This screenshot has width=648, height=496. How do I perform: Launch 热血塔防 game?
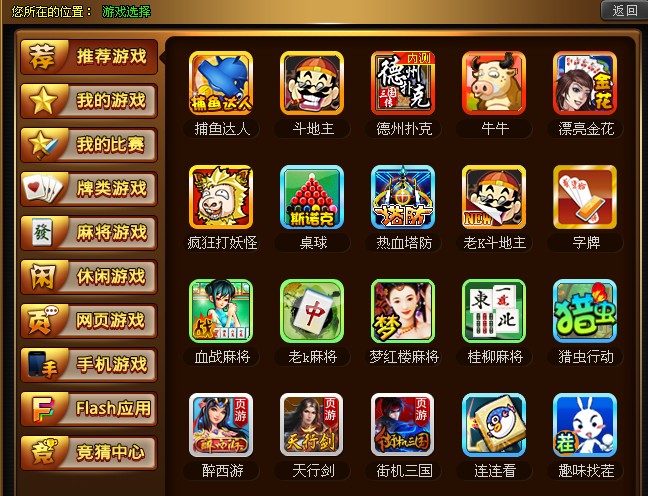point(403,198)
